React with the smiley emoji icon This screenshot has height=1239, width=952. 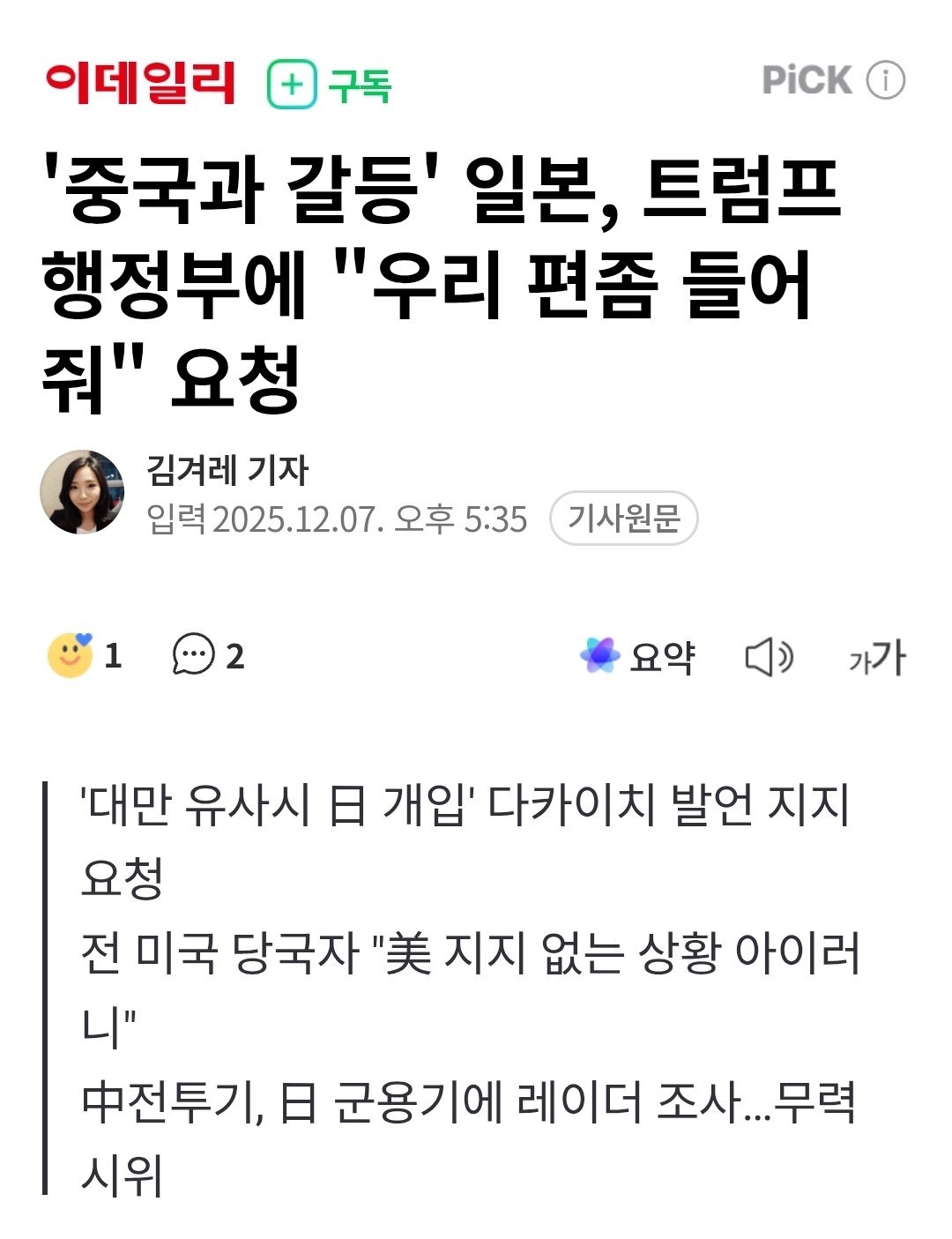click(x=71, y=655)
